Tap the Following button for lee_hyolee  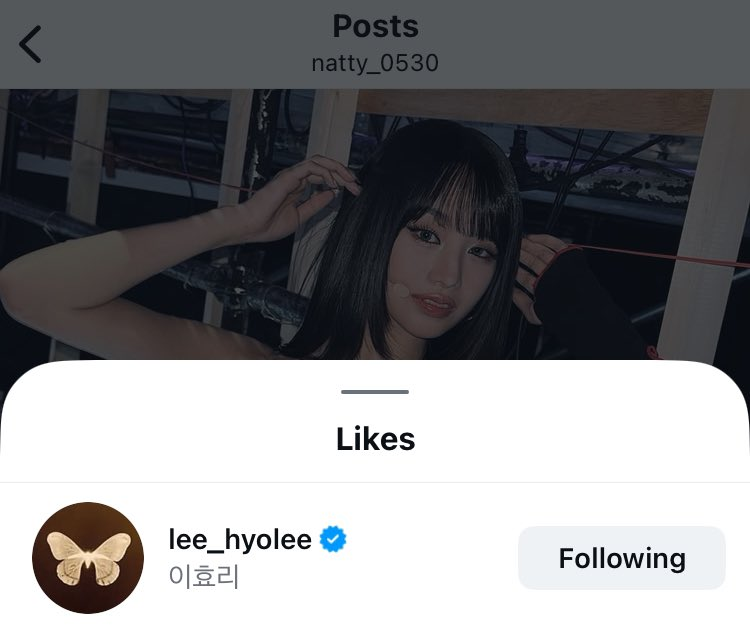coord(621,558)
